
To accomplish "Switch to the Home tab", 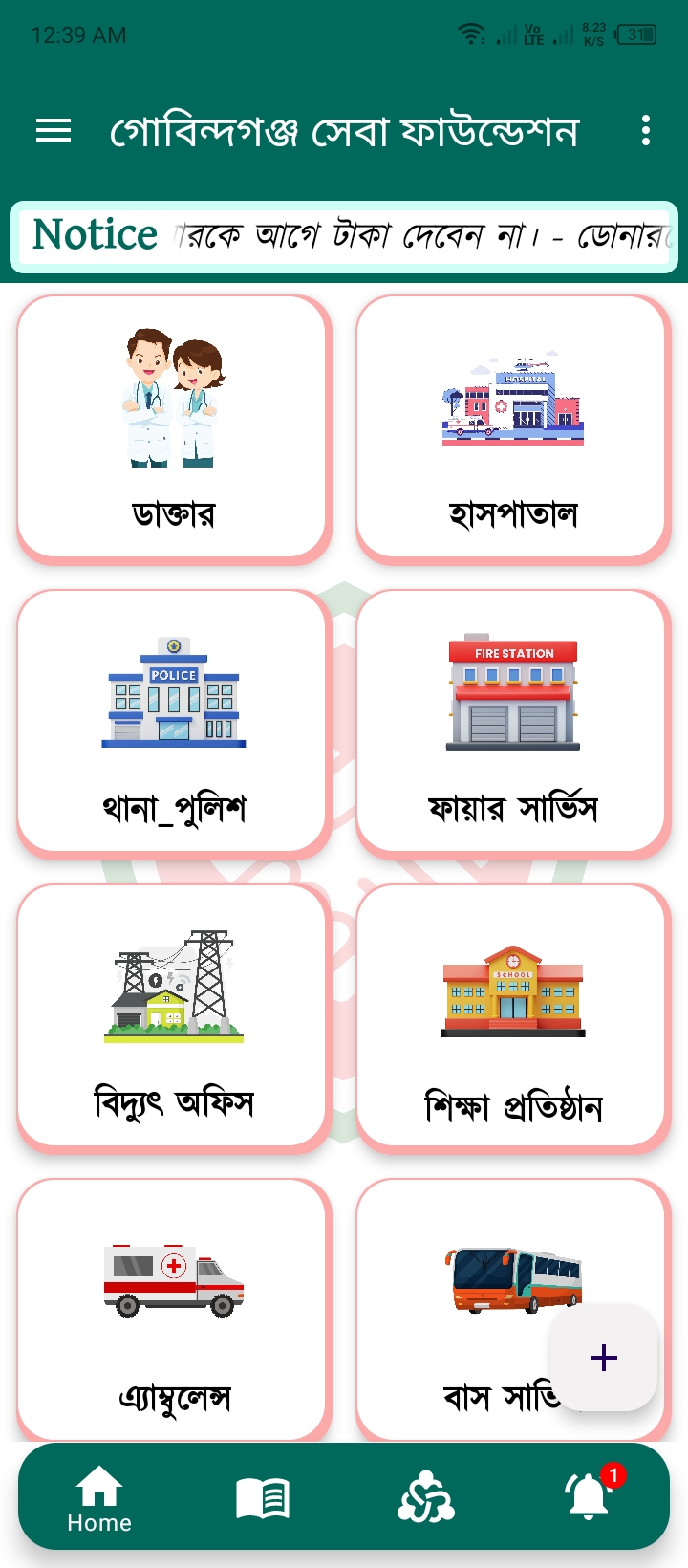I will click(99, 1498).
